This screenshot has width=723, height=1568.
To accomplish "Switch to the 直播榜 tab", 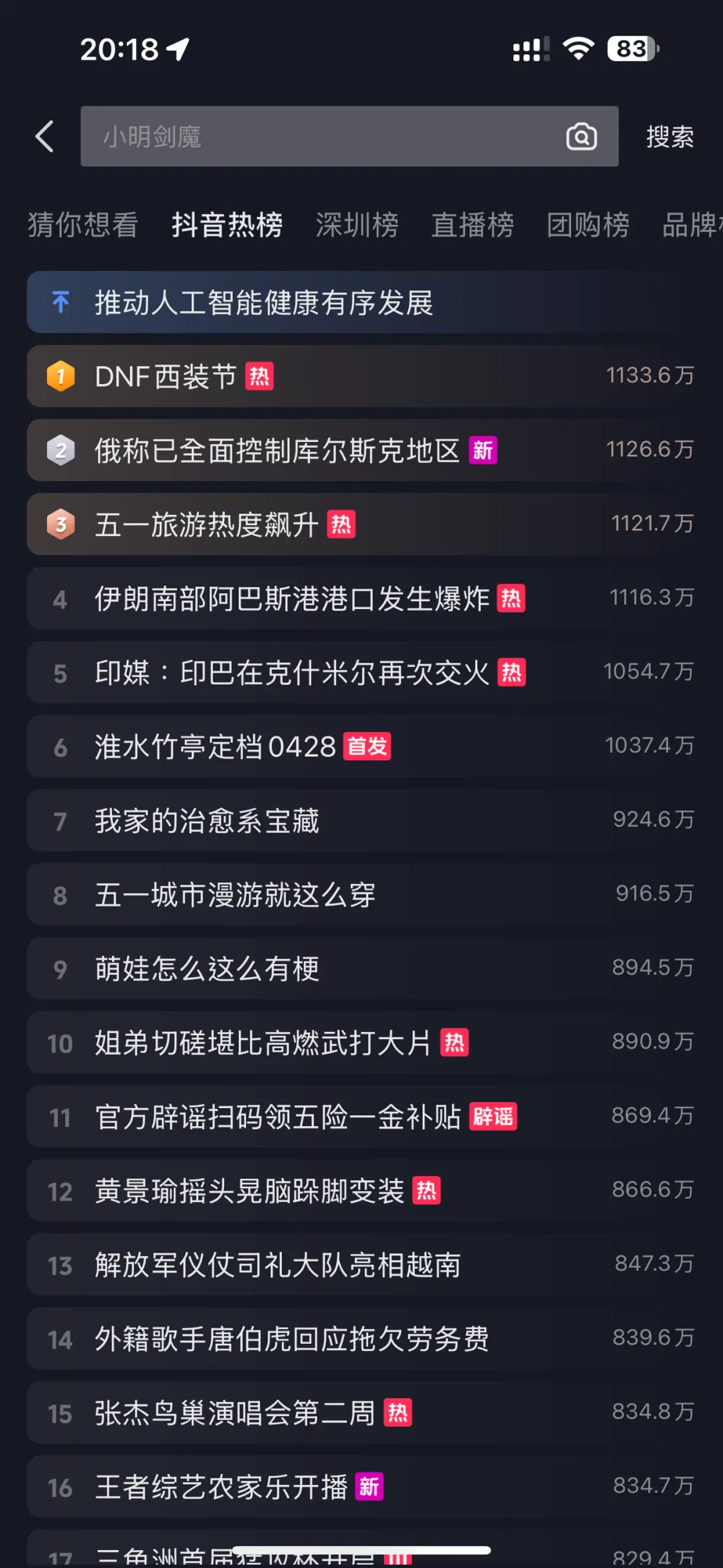I will coord(473,225).
